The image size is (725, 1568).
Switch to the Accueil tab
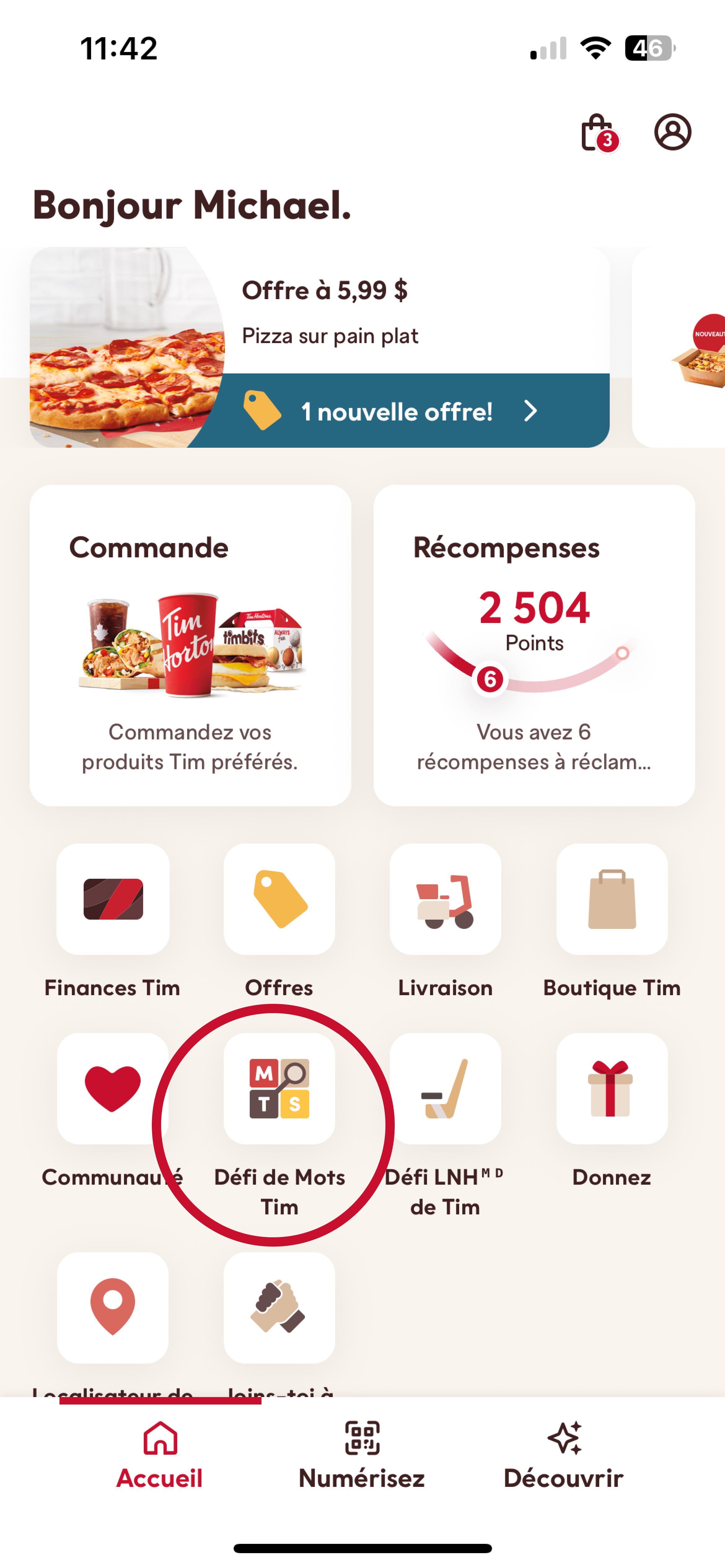point(160,1455)
